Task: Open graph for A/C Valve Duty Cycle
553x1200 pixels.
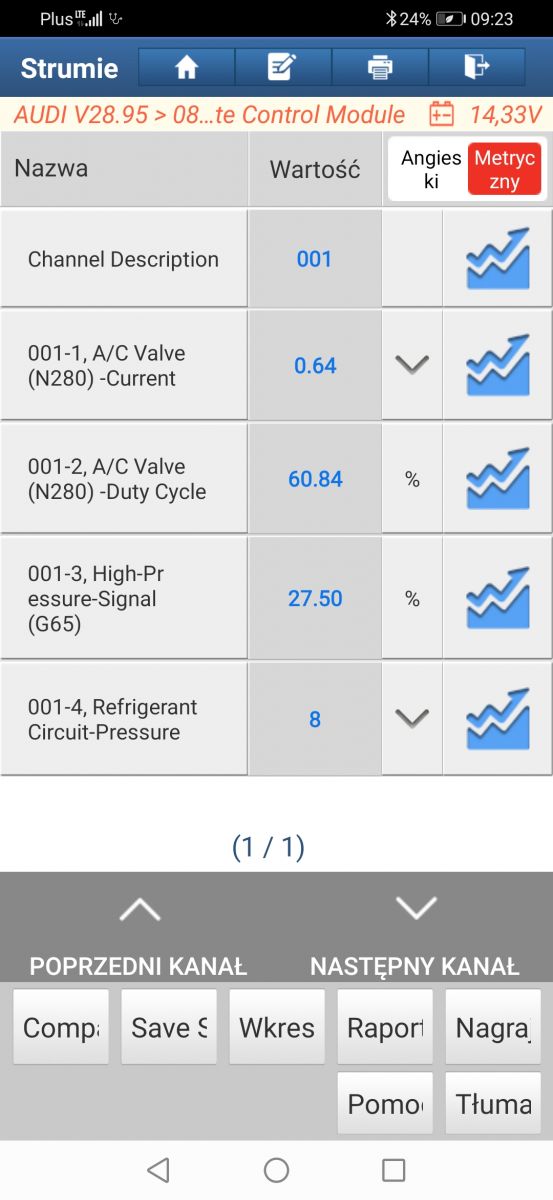Action: point(497,479)
